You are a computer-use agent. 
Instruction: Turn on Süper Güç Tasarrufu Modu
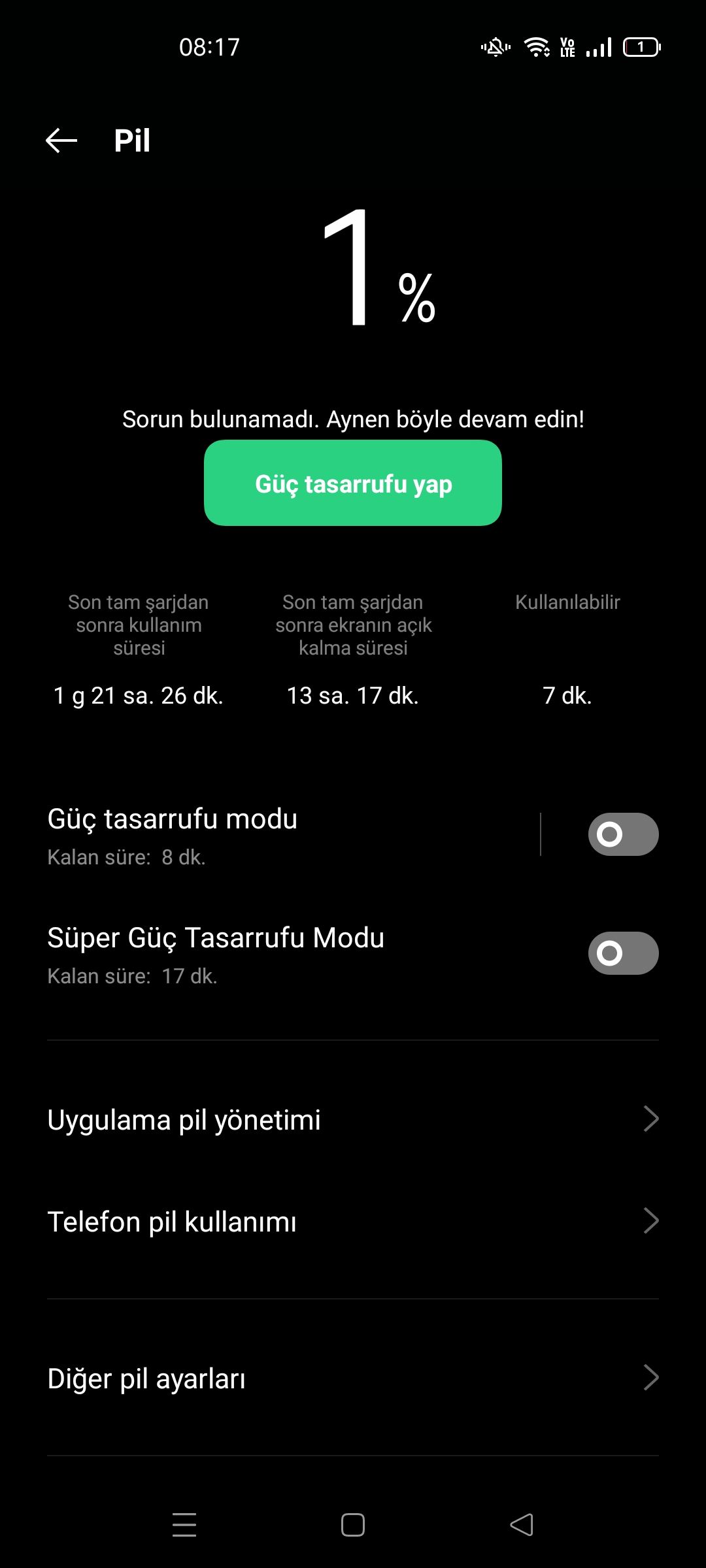[x=623, y=953]
